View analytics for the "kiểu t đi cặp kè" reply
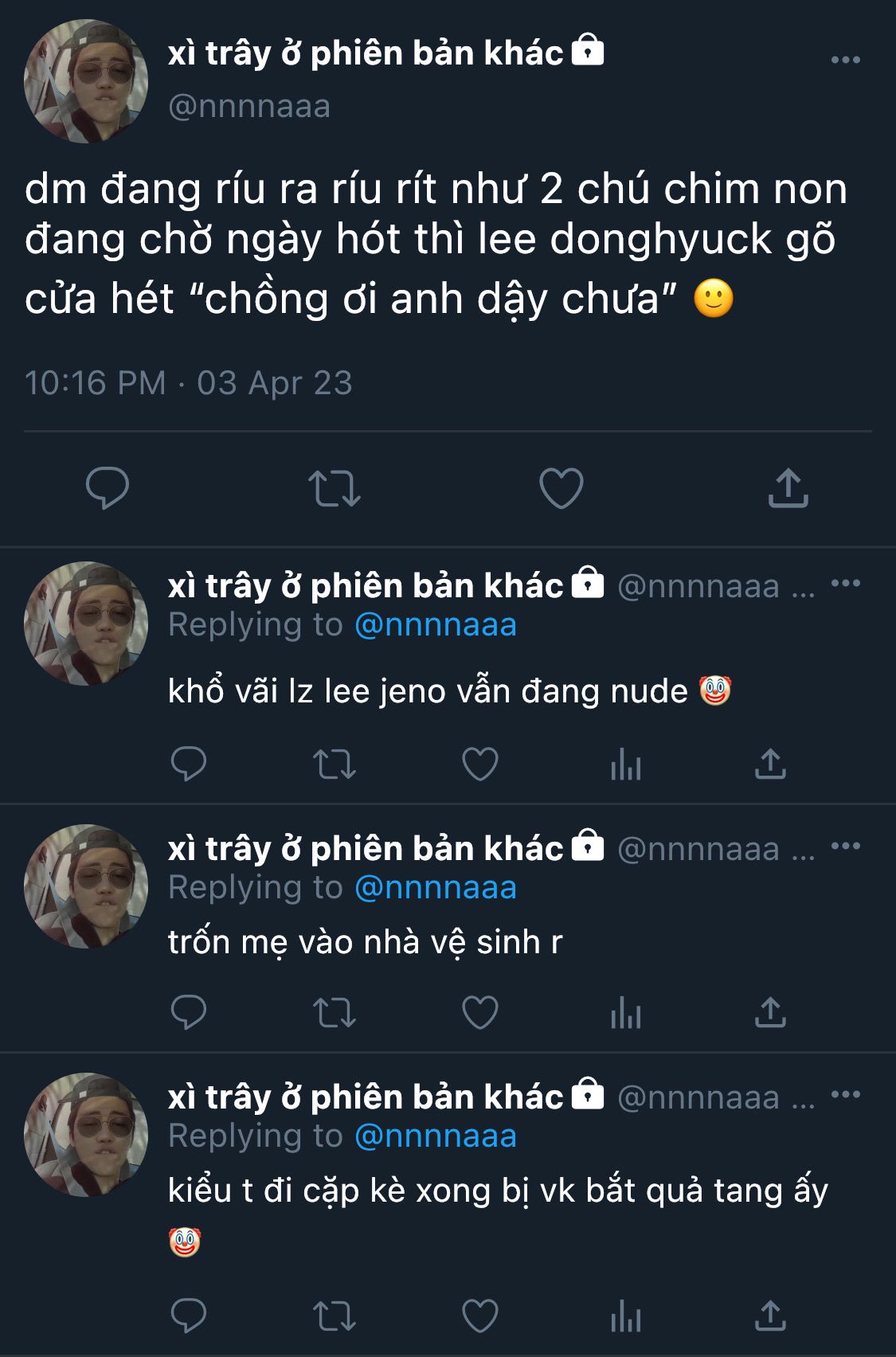Viewport: 896px width, 1357px height. pos(626,1316)
